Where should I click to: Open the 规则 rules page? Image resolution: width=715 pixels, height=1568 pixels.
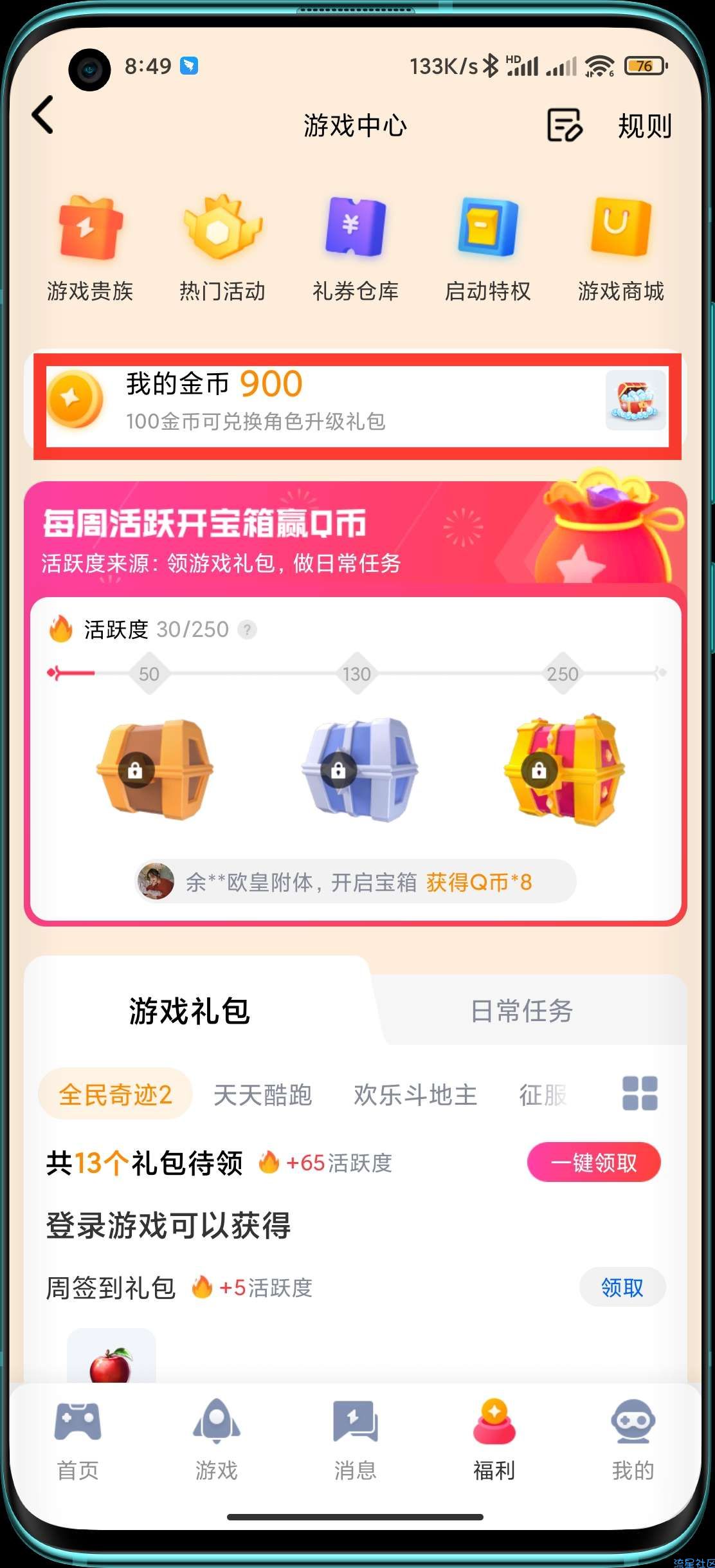pos(644,126)
